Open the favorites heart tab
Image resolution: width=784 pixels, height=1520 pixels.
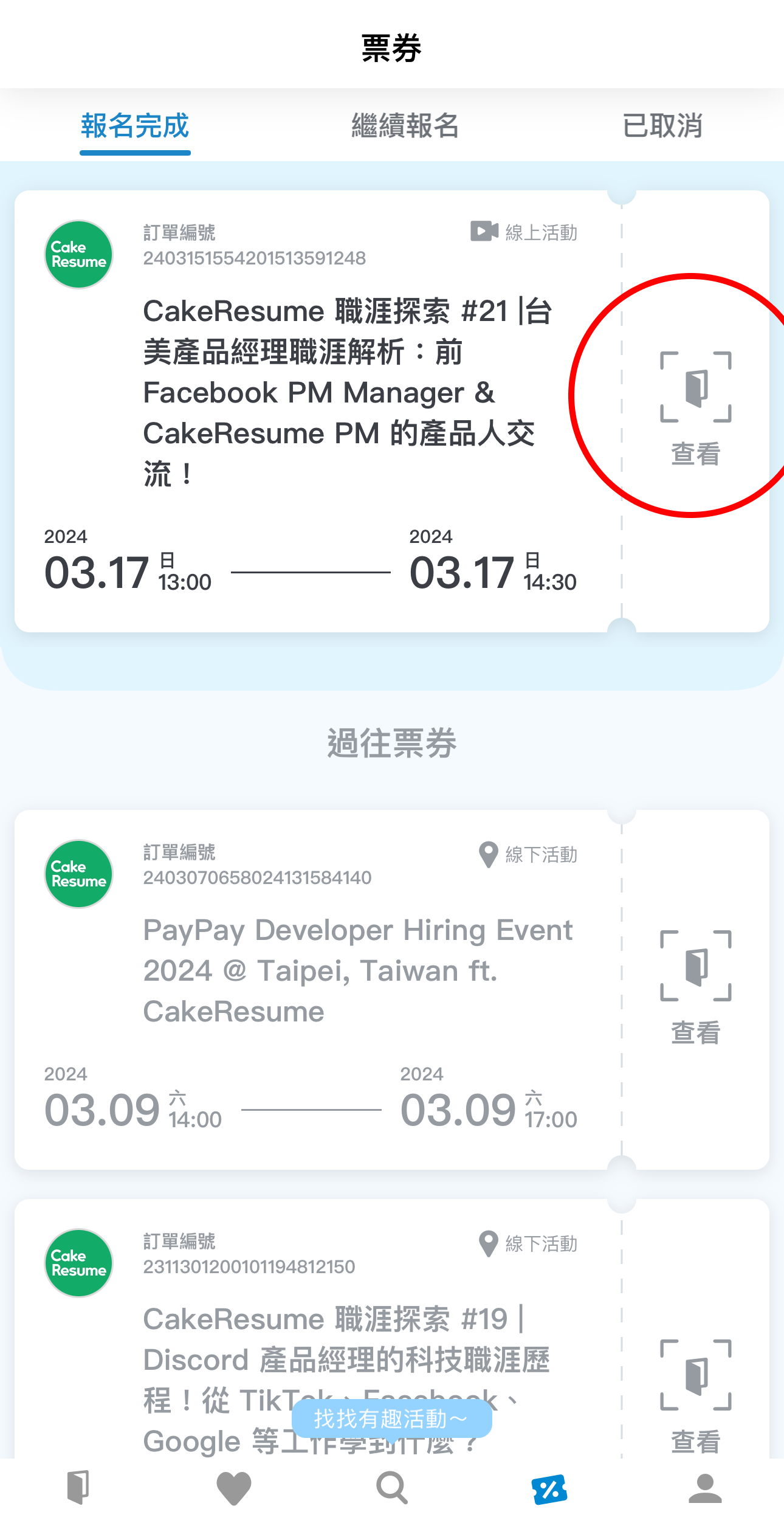tap(234, 1488)
